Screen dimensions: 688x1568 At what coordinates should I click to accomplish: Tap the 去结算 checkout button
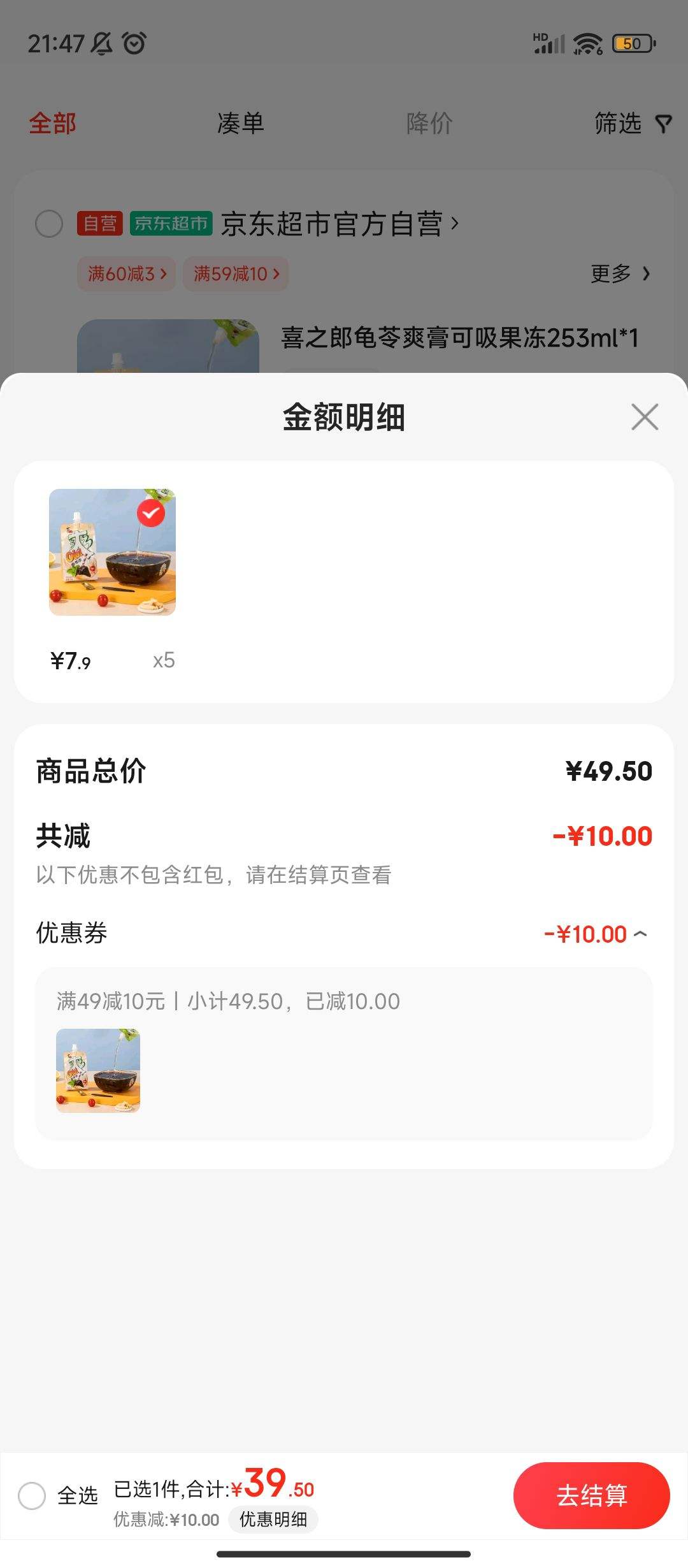[591, 1496]
